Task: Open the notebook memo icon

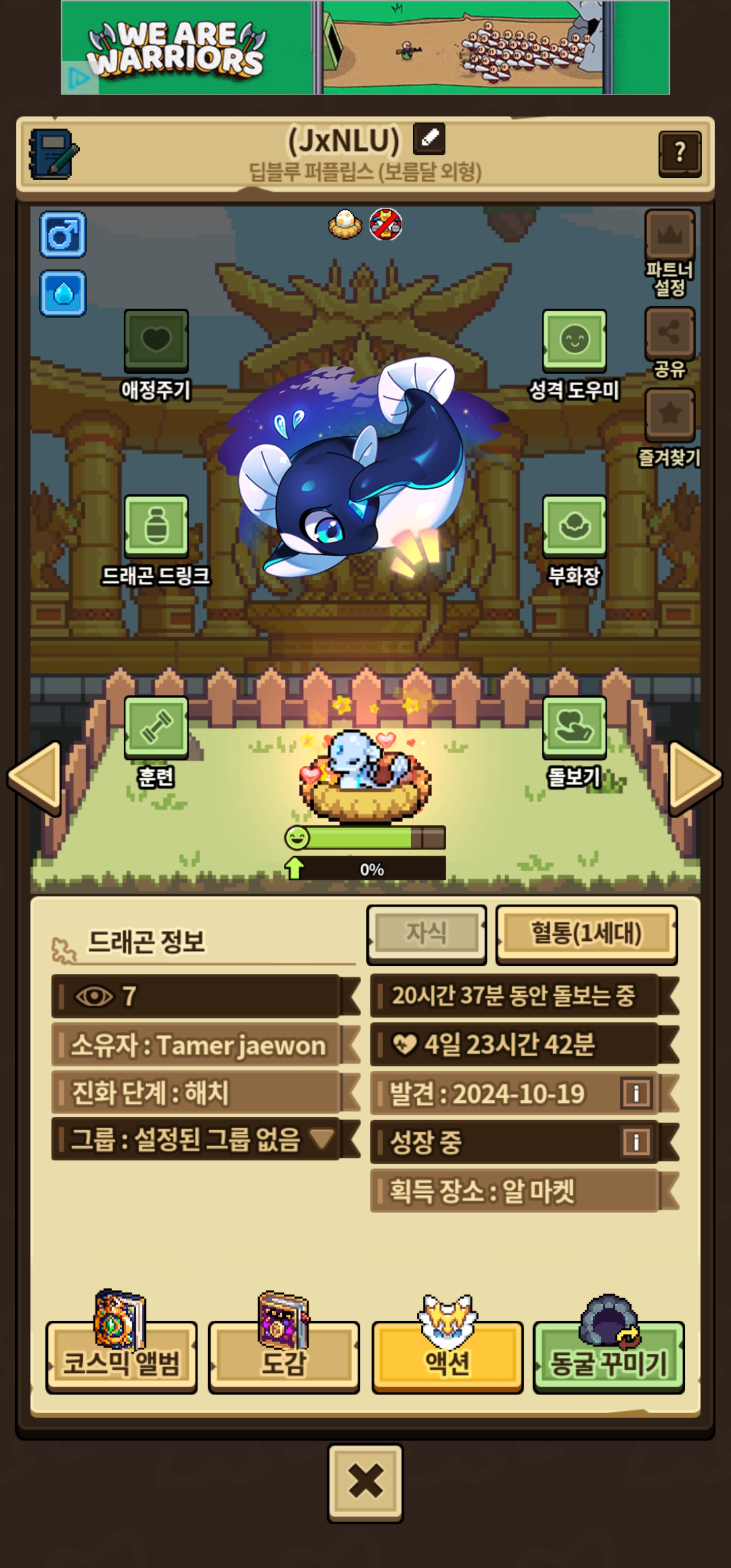Action: tap(54, 154)
